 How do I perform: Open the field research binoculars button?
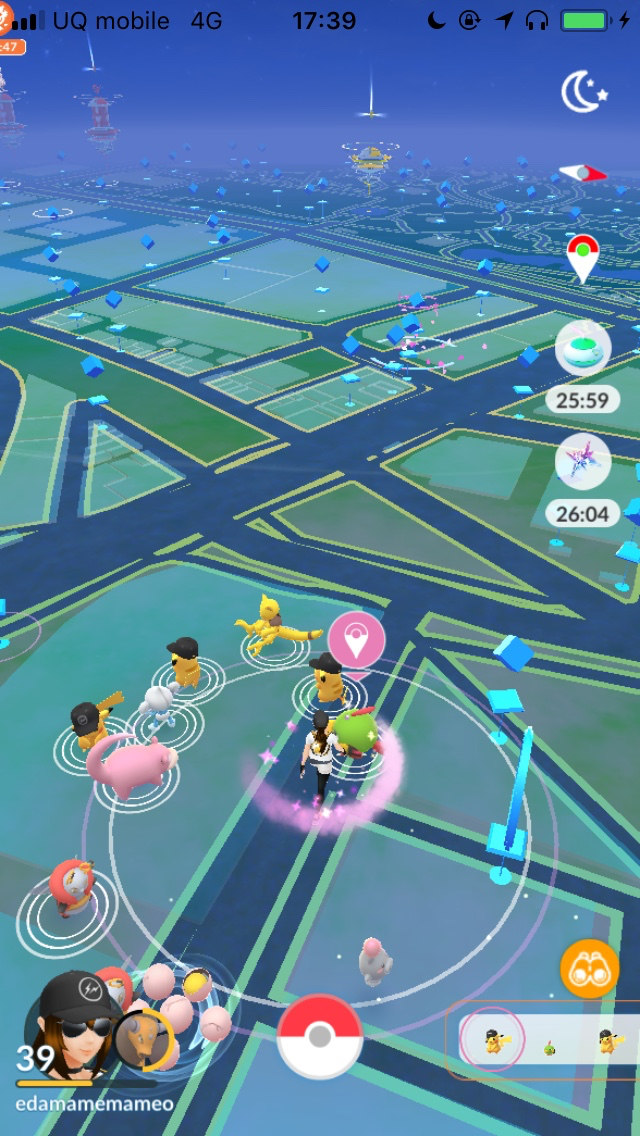tap(589, 968)
